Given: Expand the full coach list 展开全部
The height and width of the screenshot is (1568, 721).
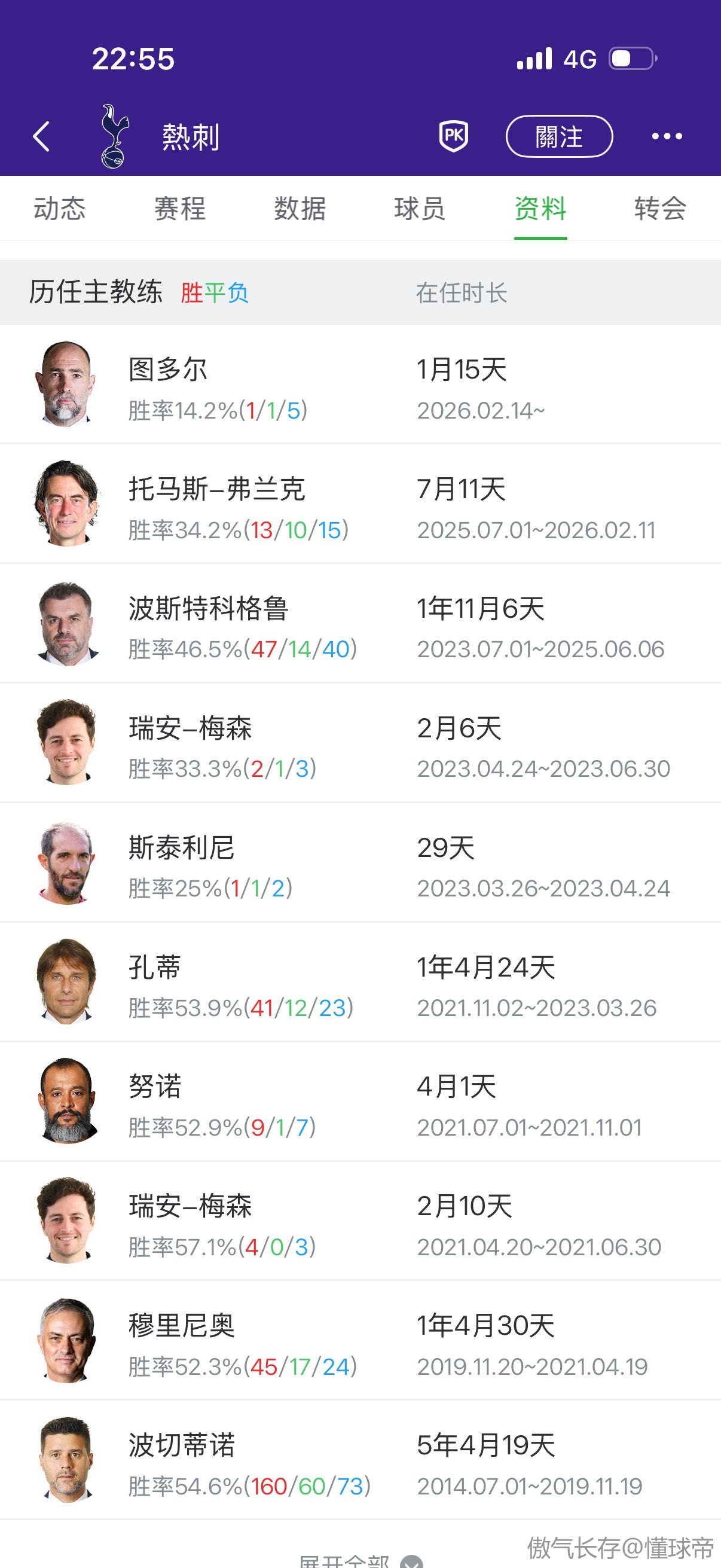Looking at the screenshot, I should coord(360,1560).
